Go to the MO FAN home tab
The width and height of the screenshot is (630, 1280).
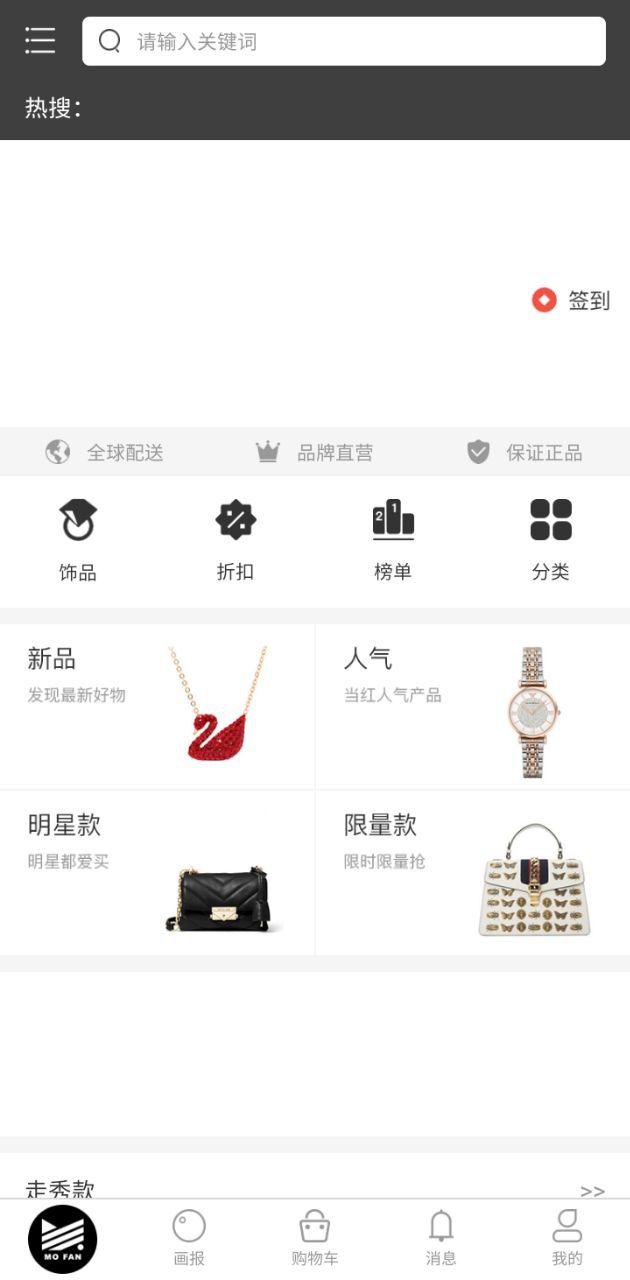(x=63, y=1239)
